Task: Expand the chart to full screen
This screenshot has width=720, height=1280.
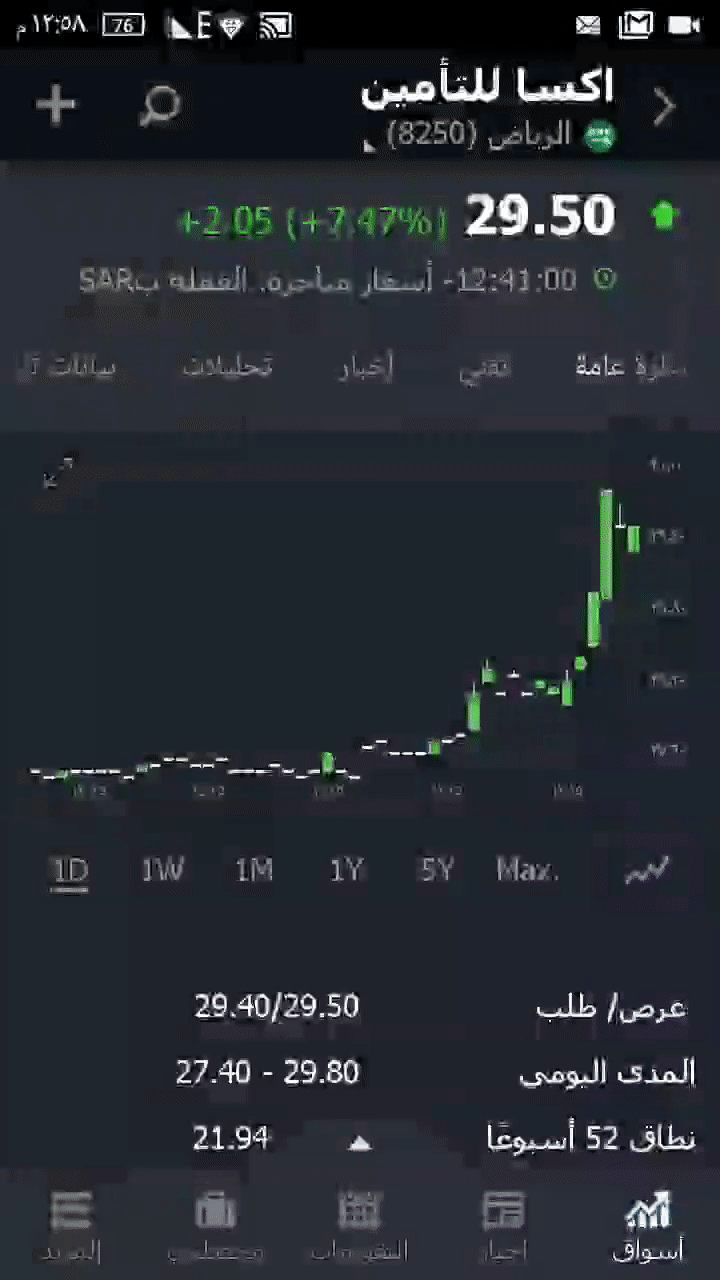Action: tap(59, 472)
